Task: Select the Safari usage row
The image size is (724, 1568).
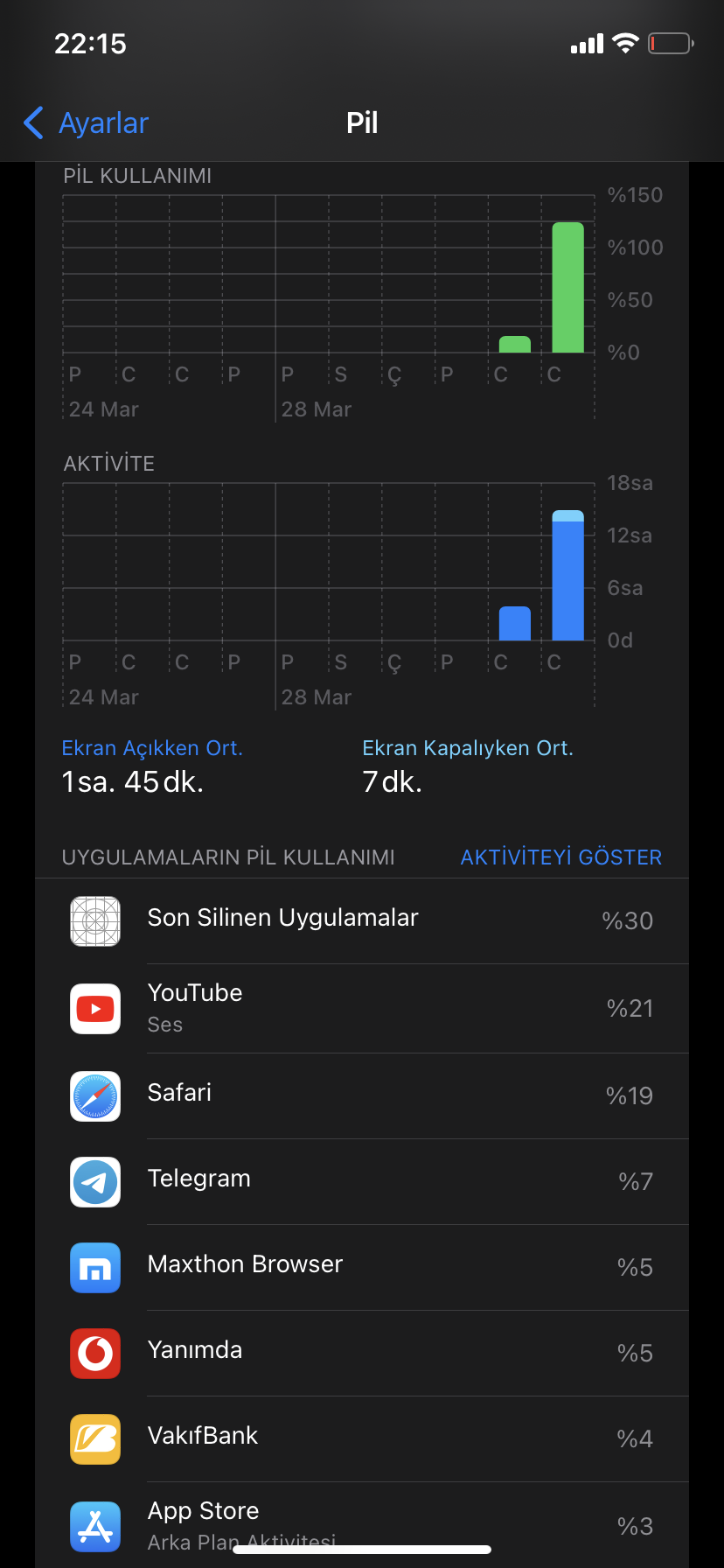Action: pos(362,1096)
